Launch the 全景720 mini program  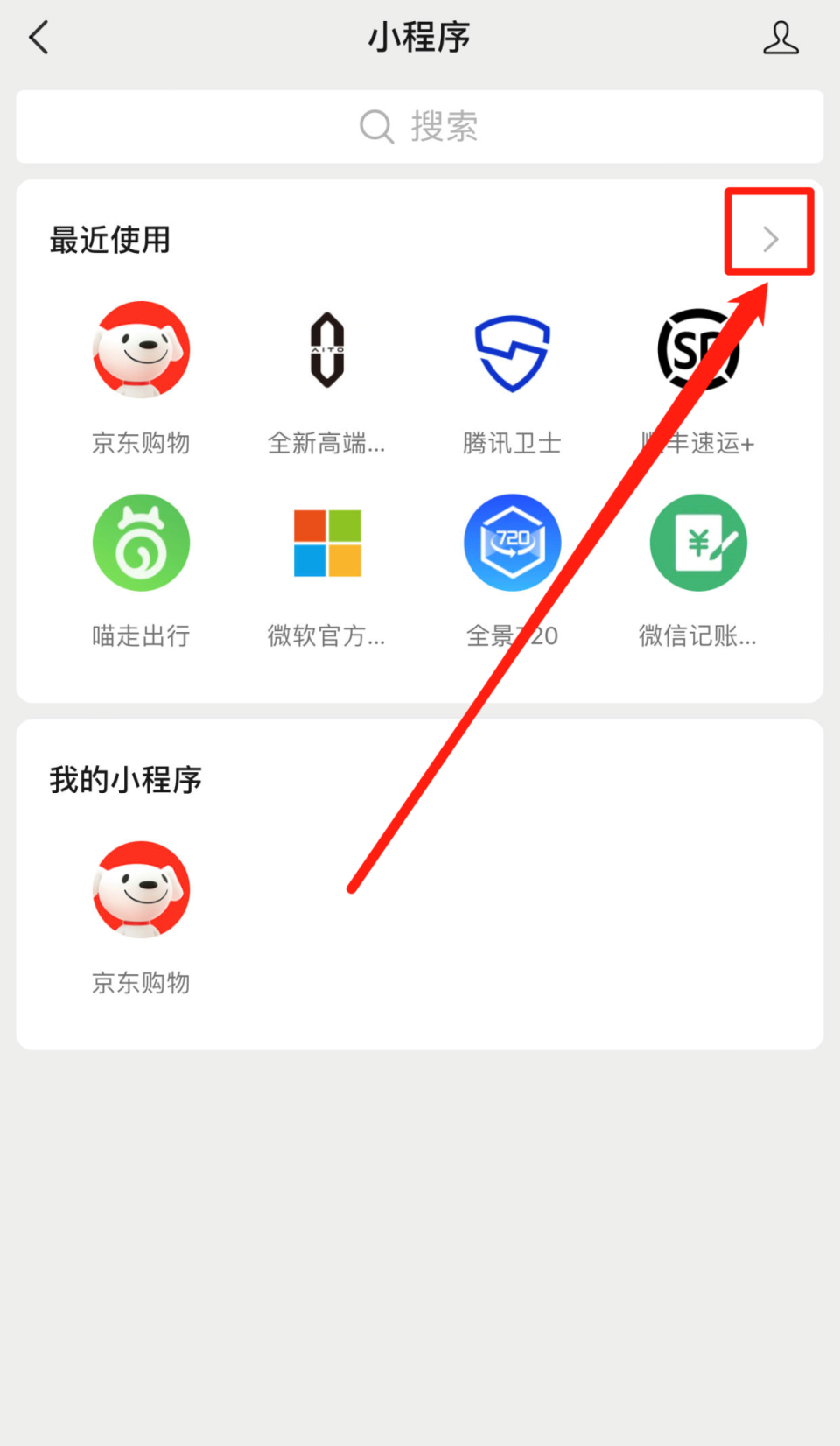tap(512, 542)
